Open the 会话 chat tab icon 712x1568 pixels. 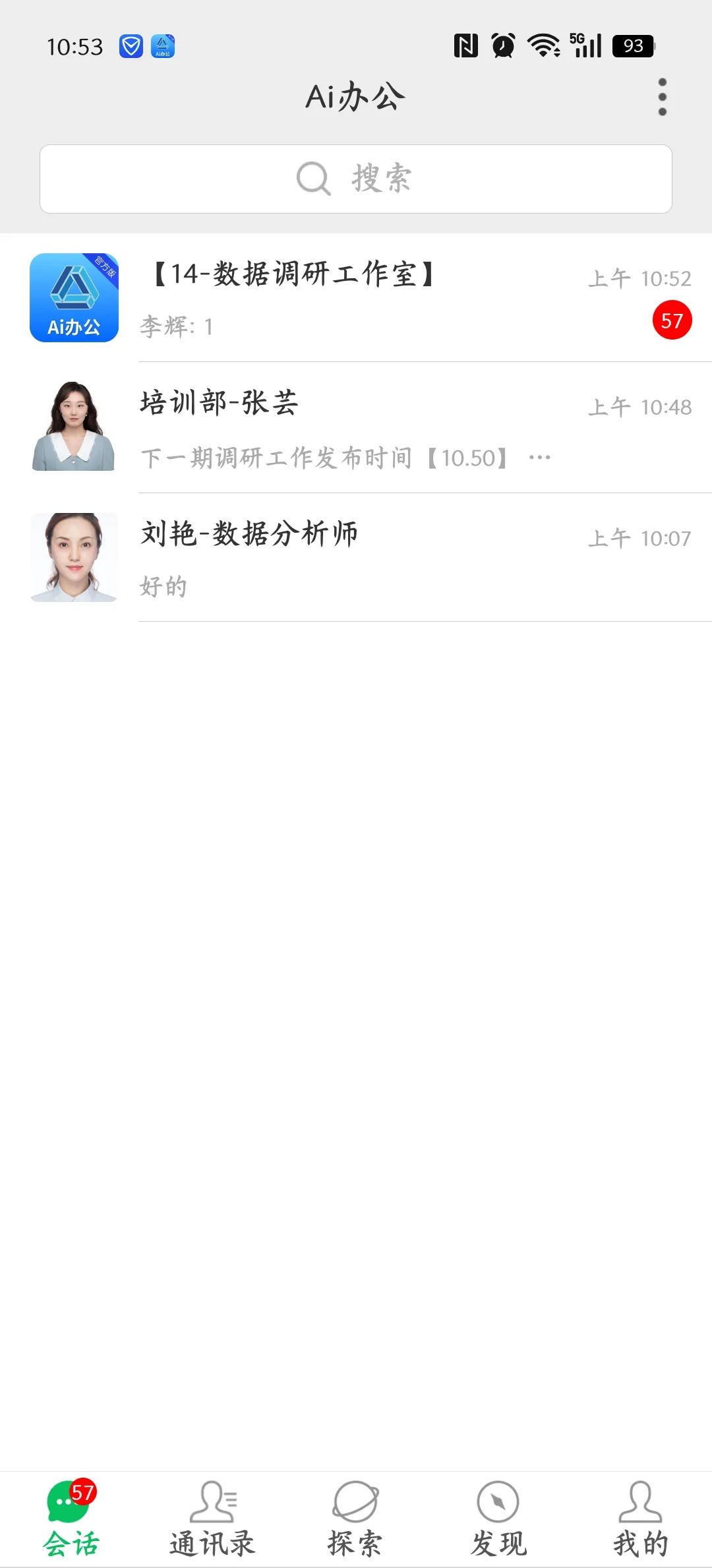pos(69,1499)
